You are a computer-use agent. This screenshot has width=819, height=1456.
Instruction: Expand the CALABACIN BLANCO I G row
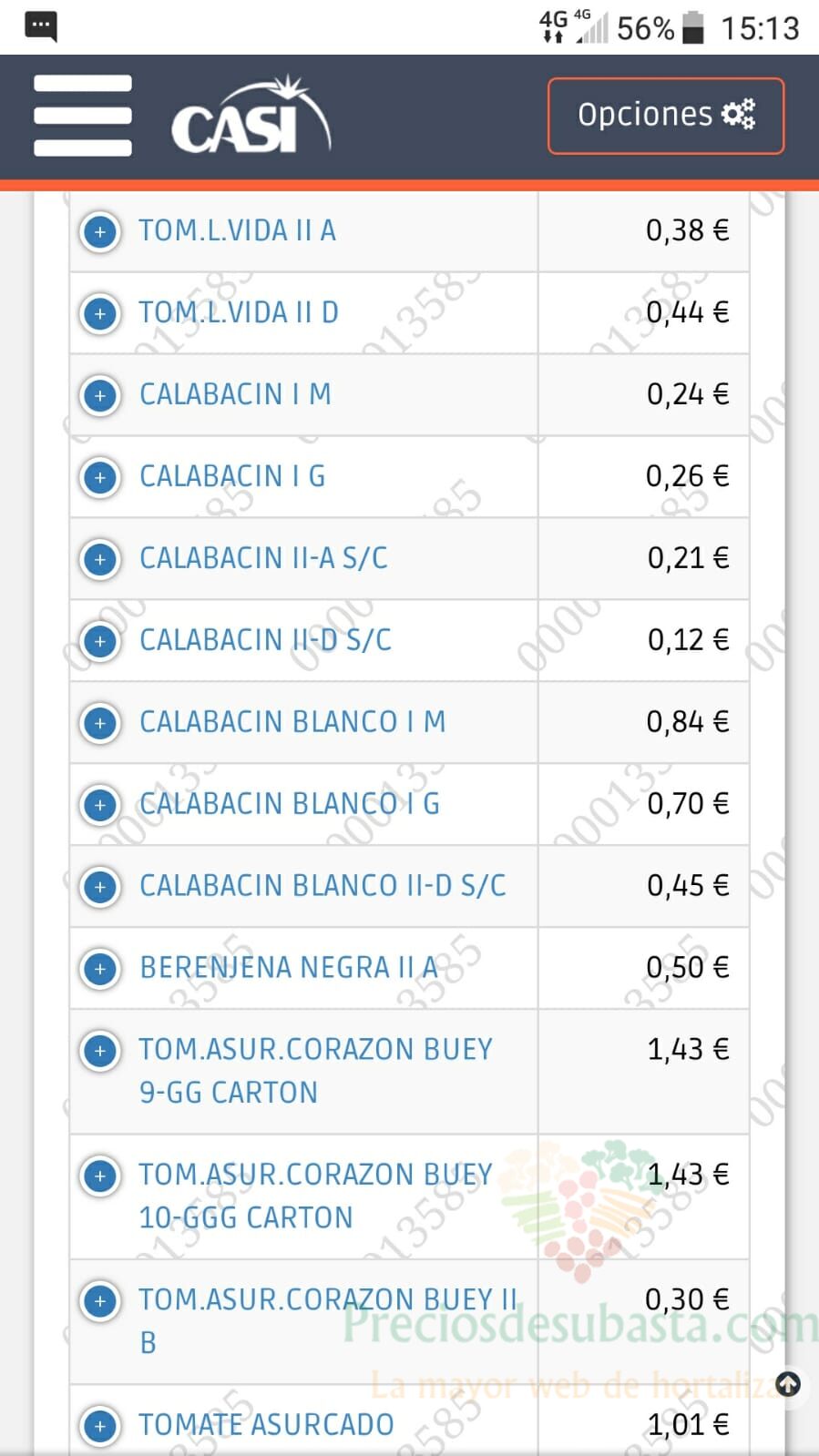click(100, 805)
